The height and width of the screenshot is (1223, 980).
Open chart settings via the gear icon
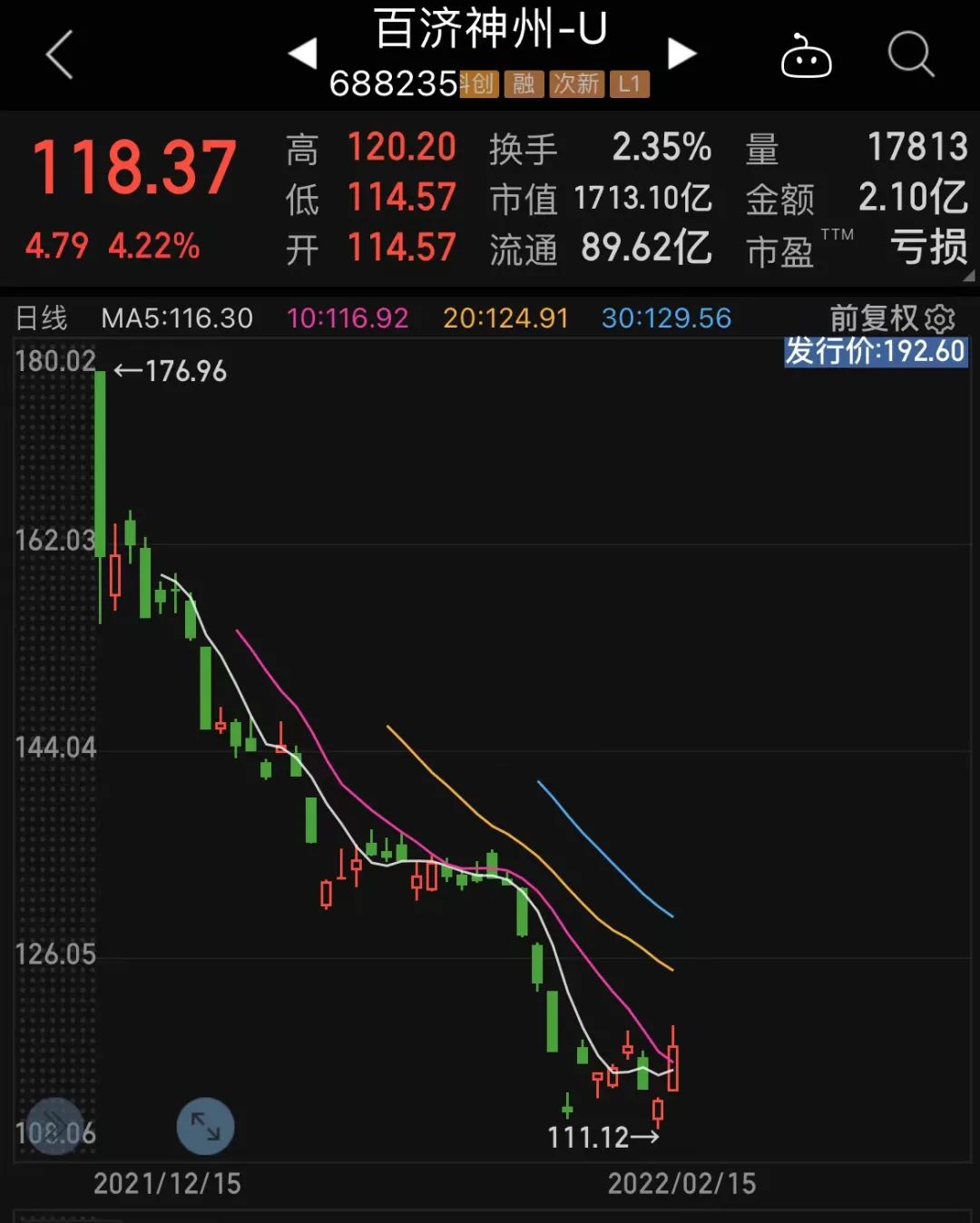coord(941,318)
